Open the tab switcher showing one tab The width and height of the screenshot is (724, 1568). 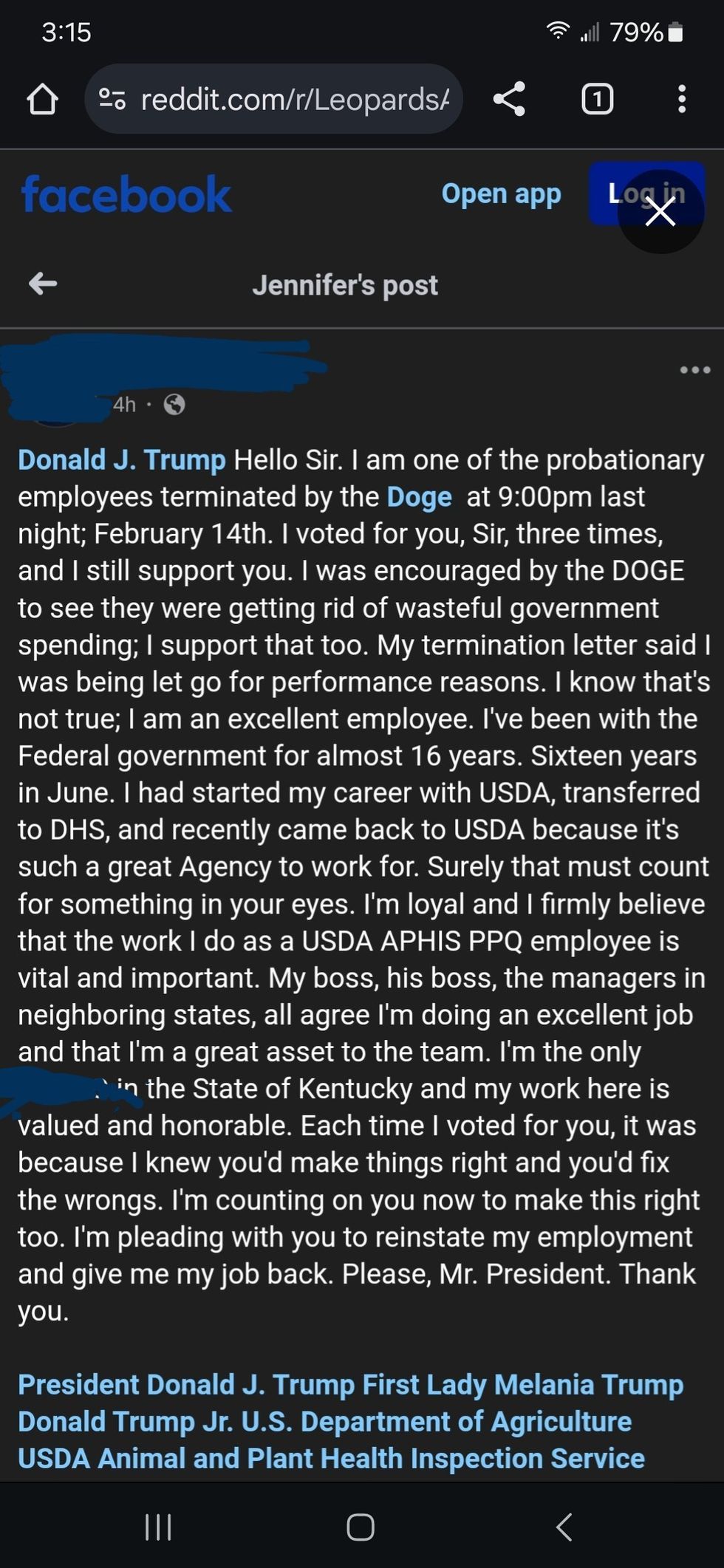pos(597,99)
